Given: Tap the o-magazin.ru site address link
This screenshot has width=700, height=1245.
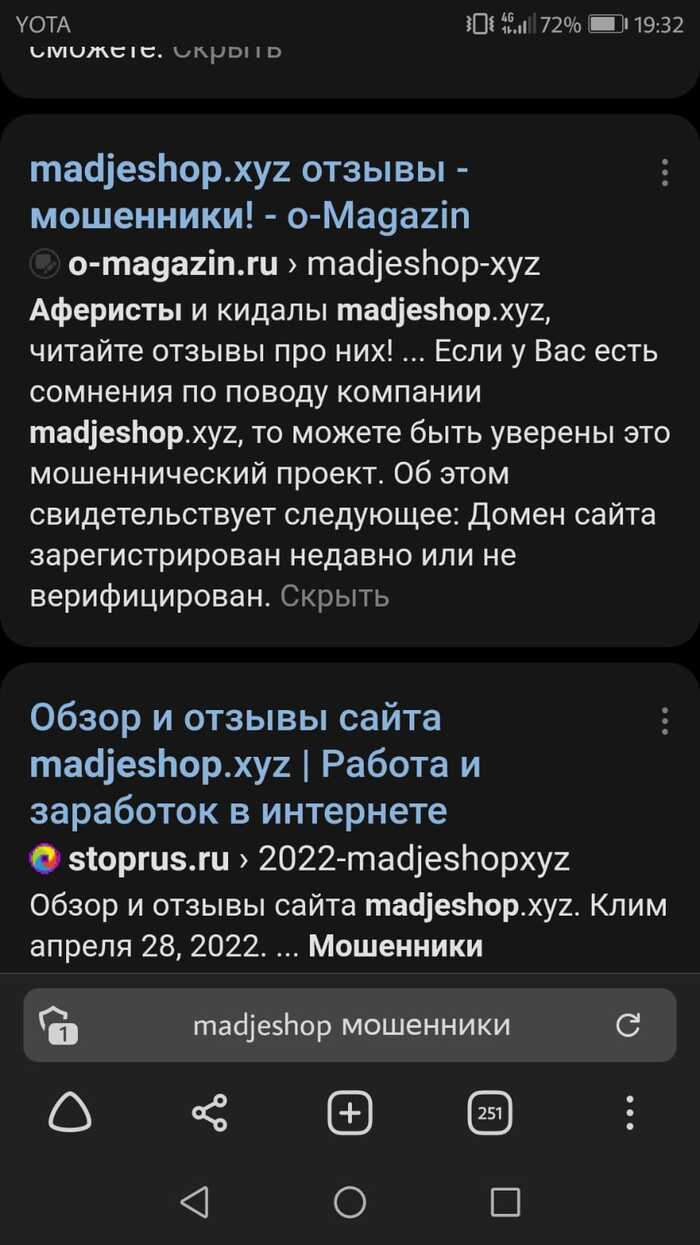Looking at the screenshot, I should coord(172,264).
